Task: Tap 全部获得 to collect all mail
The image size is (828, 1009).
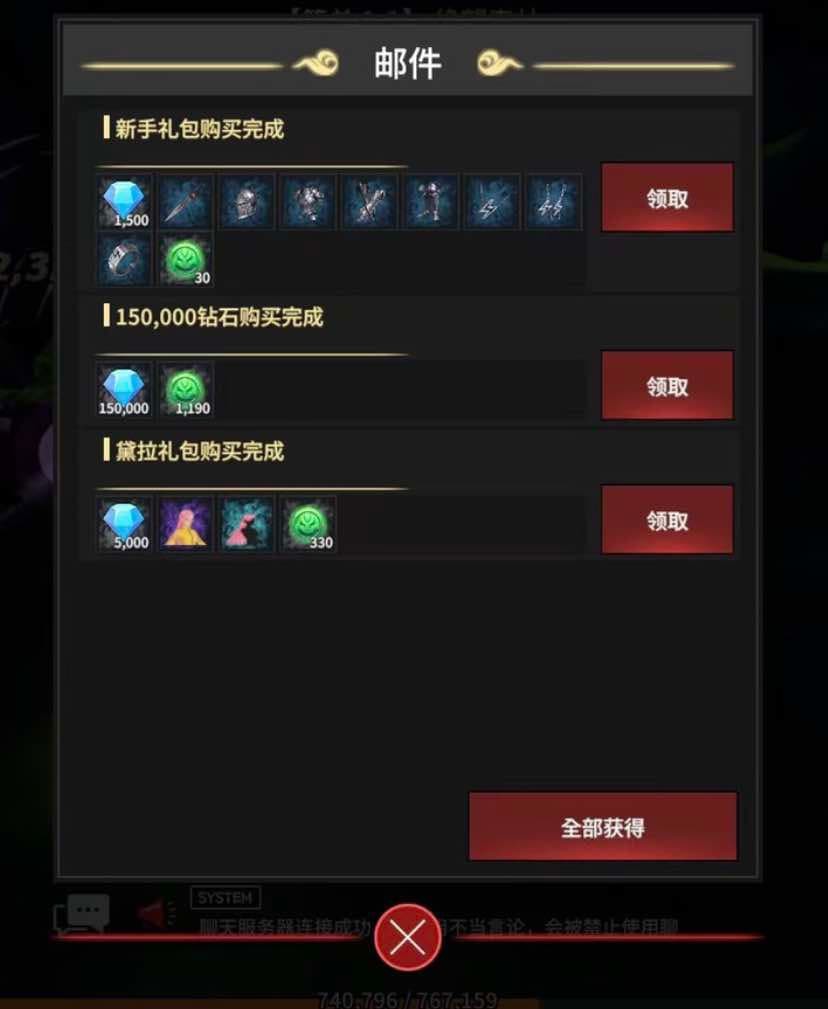Action: [602, 827]
